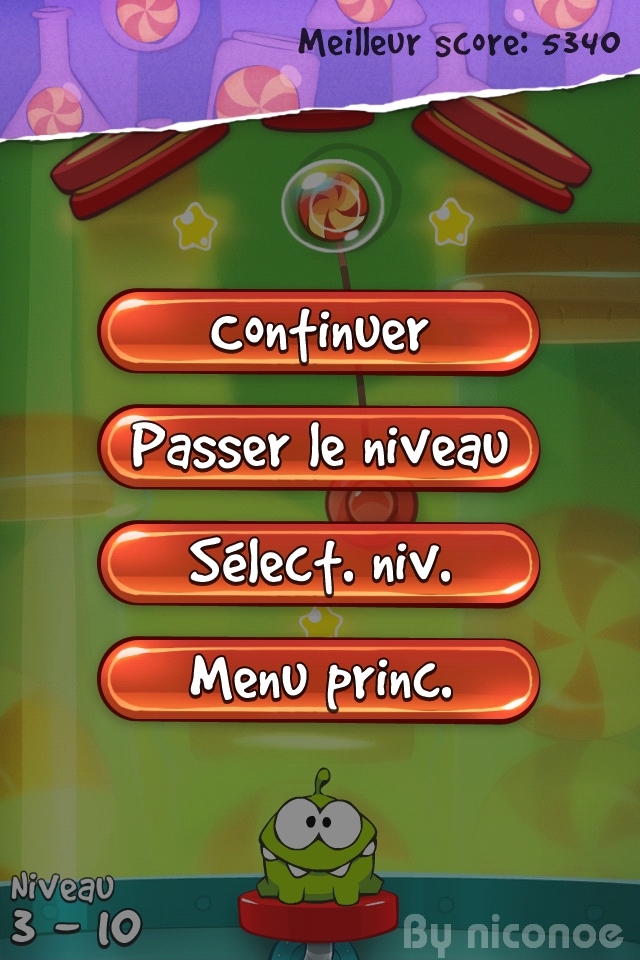Open level selection via Sélect. niv.
Screen dimensions: 640x960
point(319,564)
